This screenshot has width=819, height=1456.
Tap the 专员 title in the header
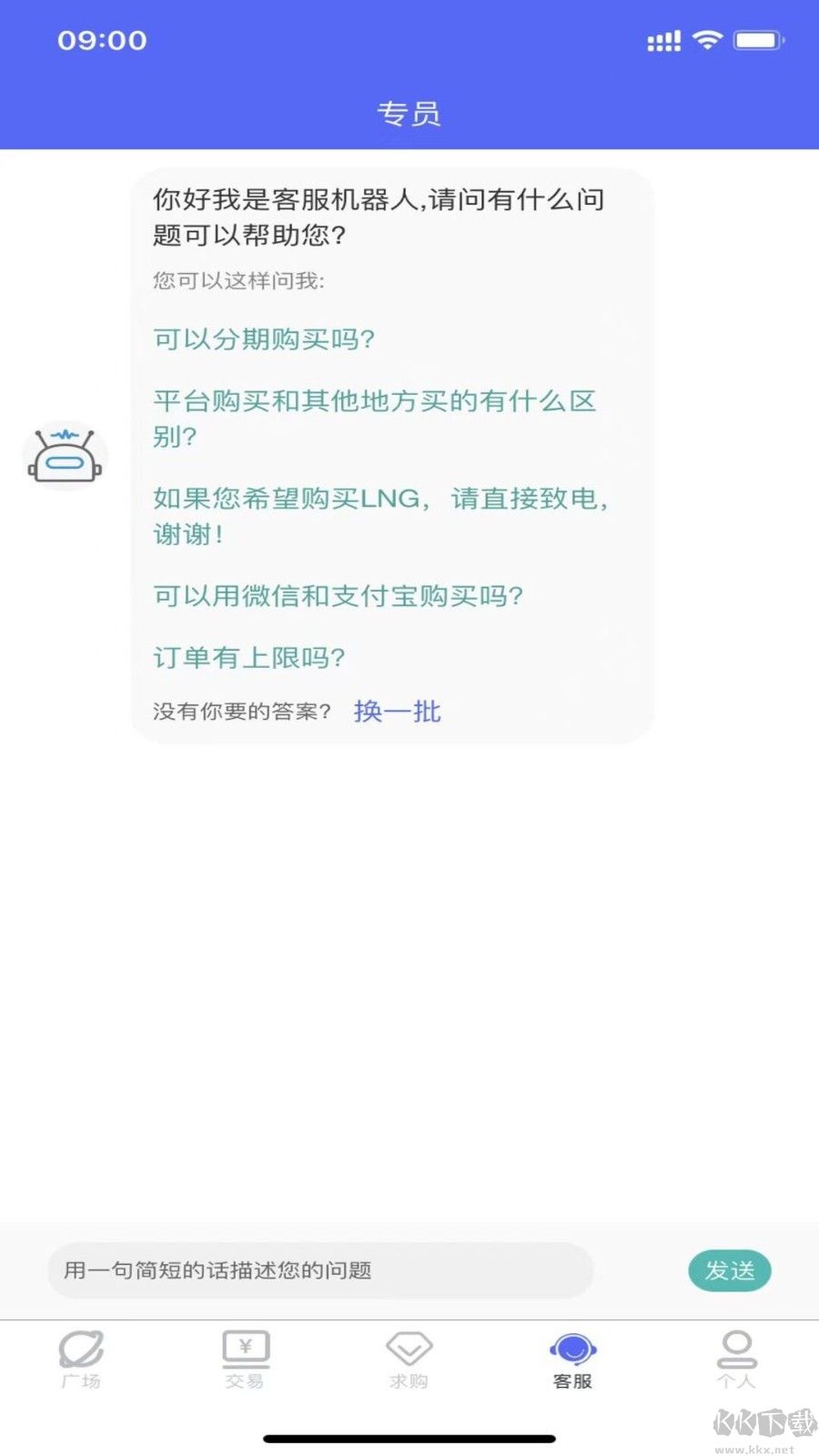pyautogui.click(x=409, y=113)
